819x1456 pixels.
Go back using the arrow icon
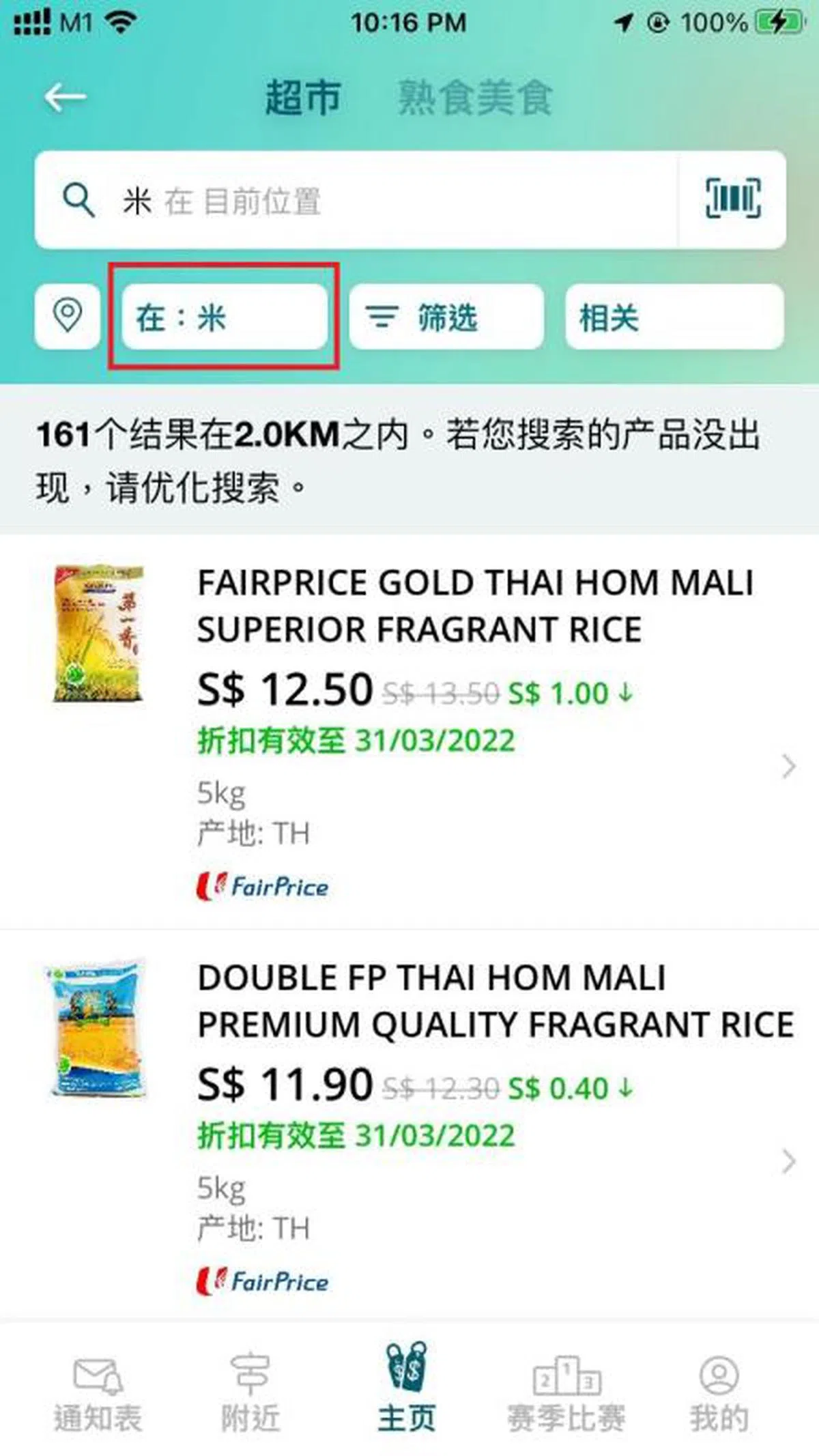[x=65, y=97]
